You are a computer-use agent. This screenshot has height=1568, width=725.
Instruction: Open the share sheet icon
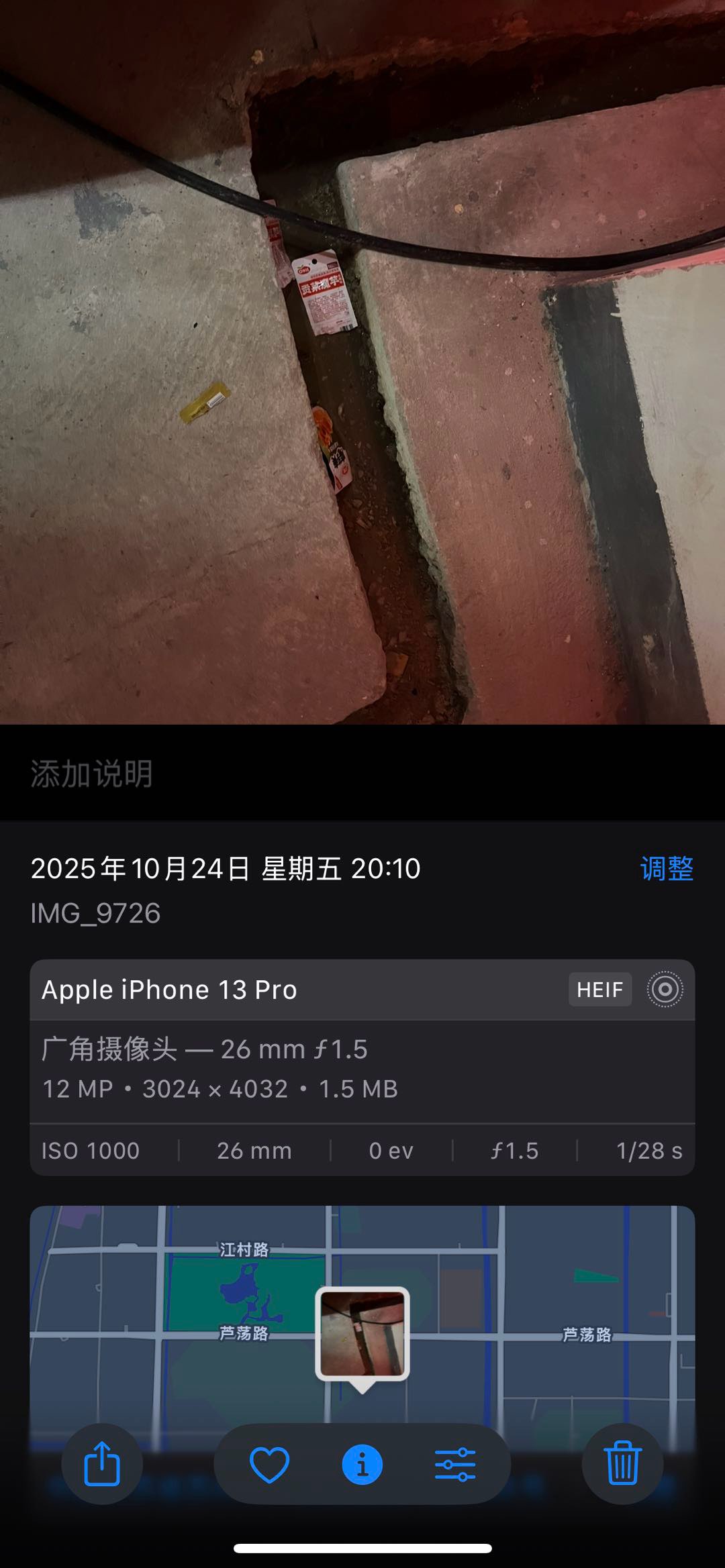point(102,1464)
